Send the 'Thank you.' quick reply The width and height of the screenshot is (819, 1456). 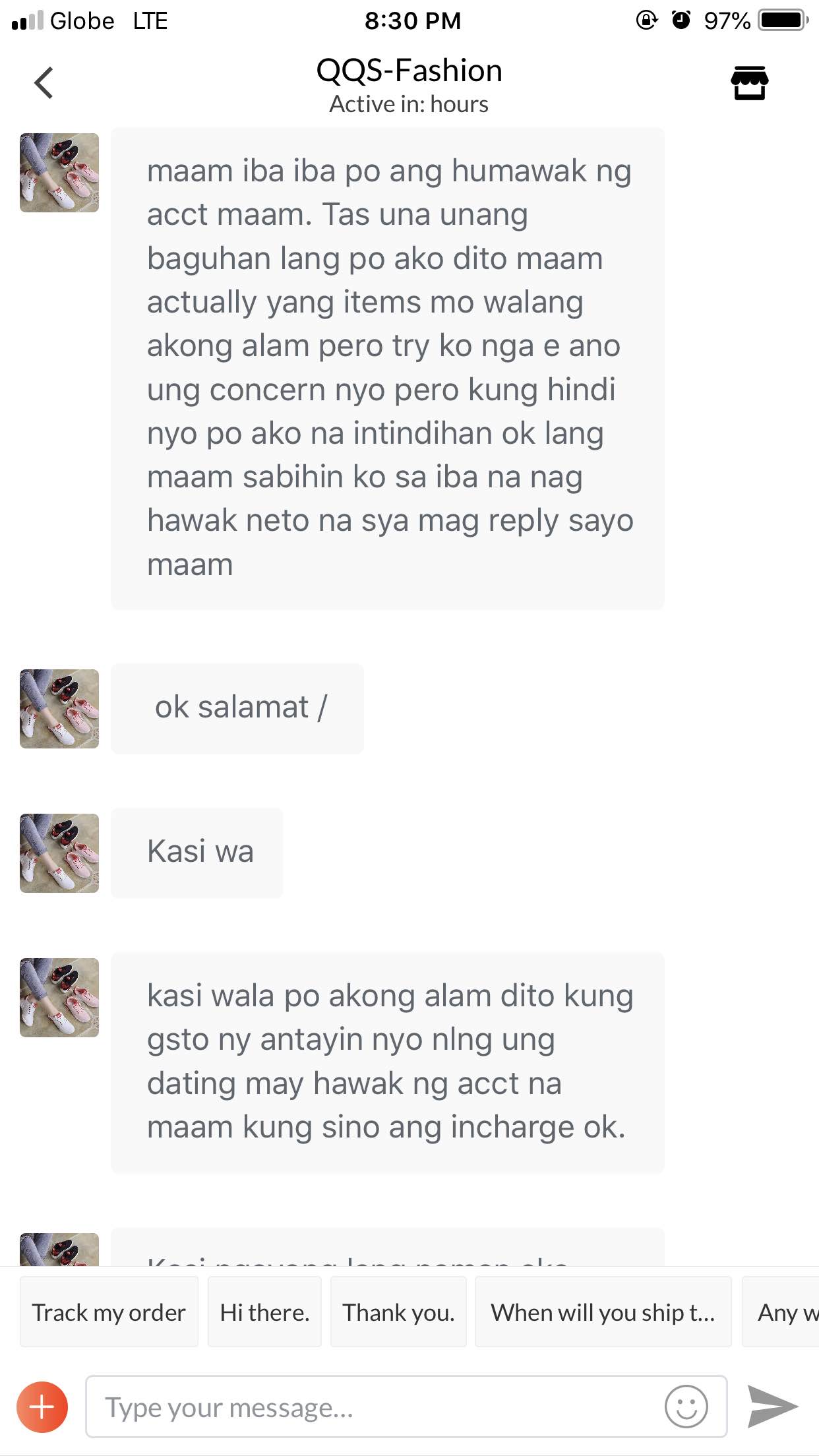click(398, 1312)
